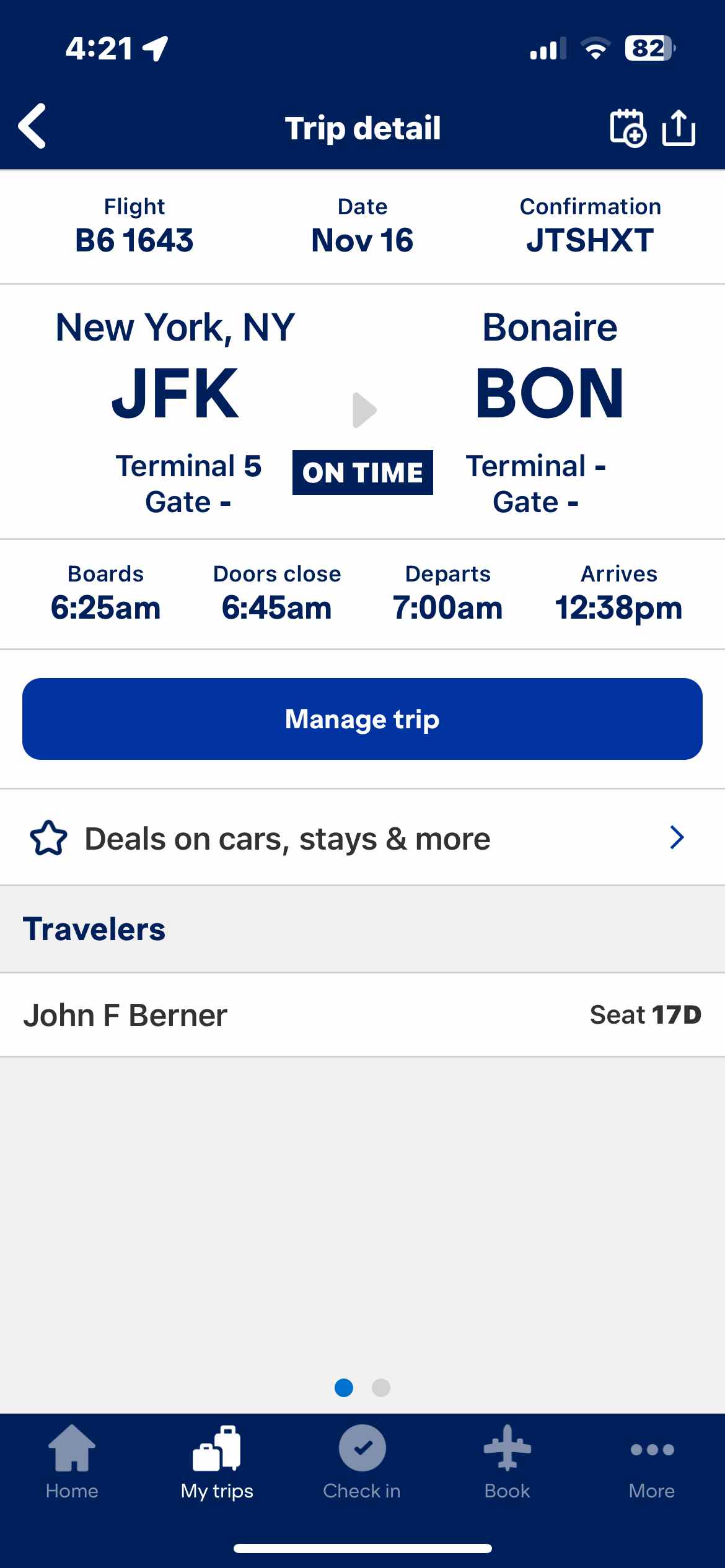The height and width of the screenshot is (1568, 725).
Task: Go back from Trip detail
Action: click(x=33, y=127)
